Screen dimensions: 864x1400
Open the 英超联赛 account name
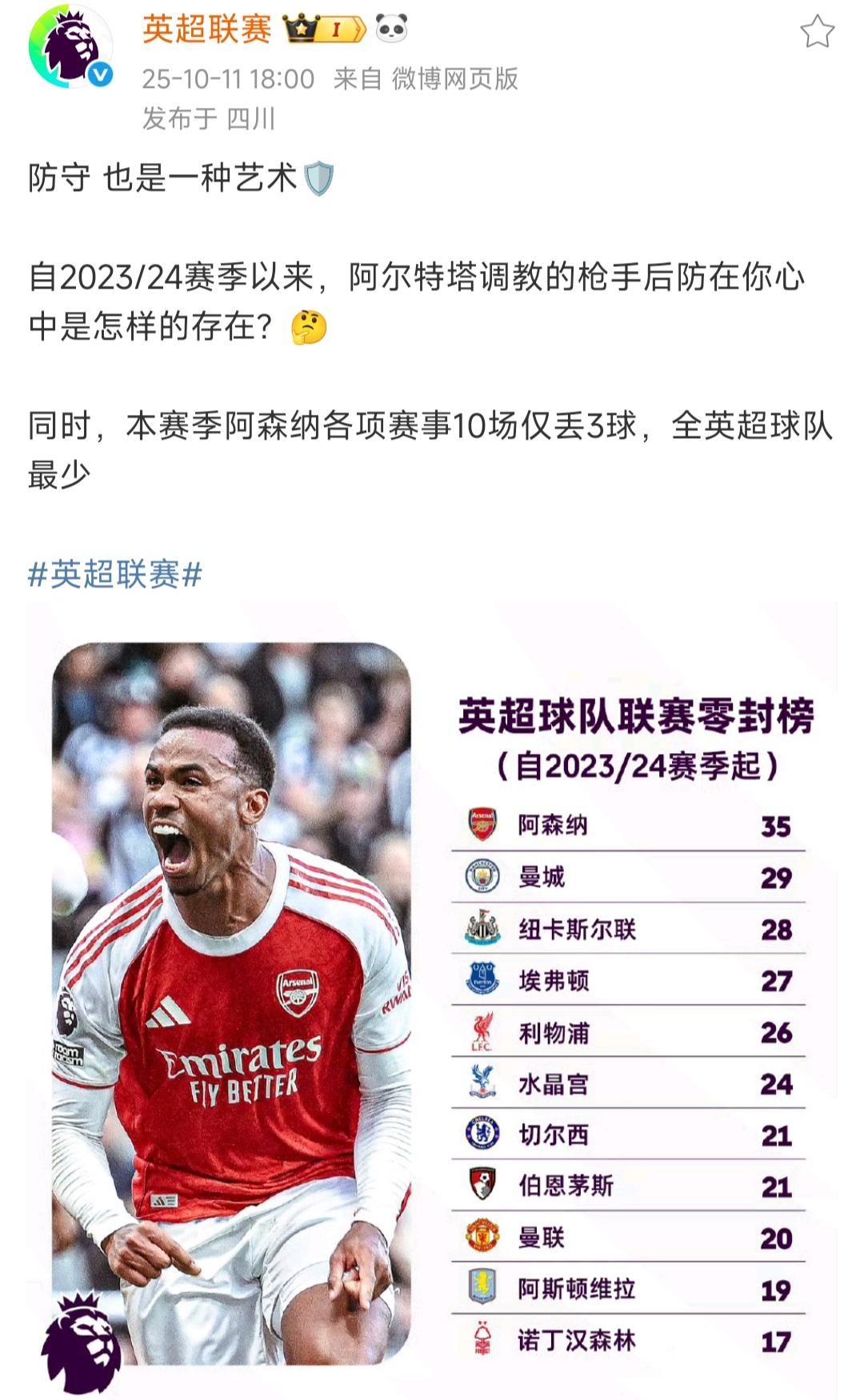click(x=207, y=30)
